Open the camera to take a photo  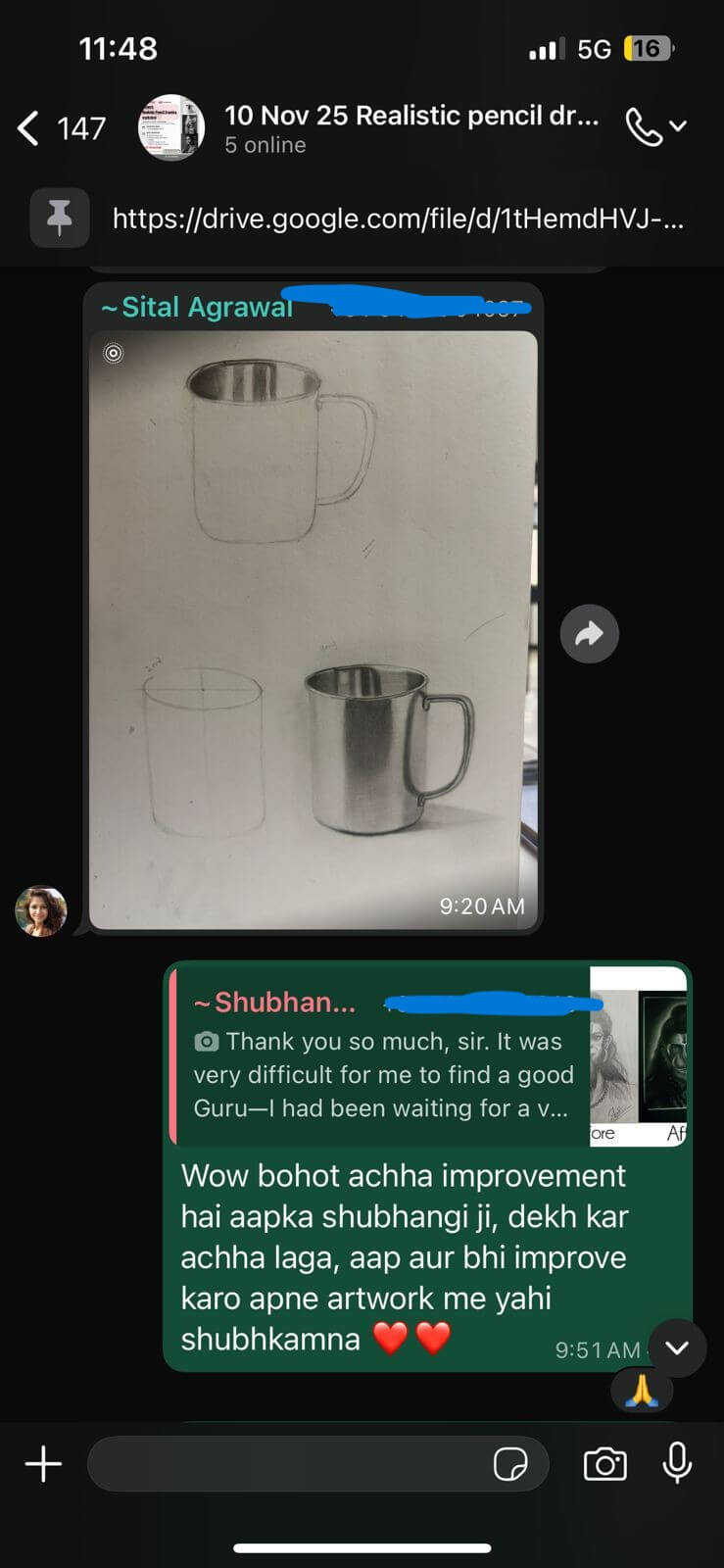pyautogui.click(x=604, y=1464)
